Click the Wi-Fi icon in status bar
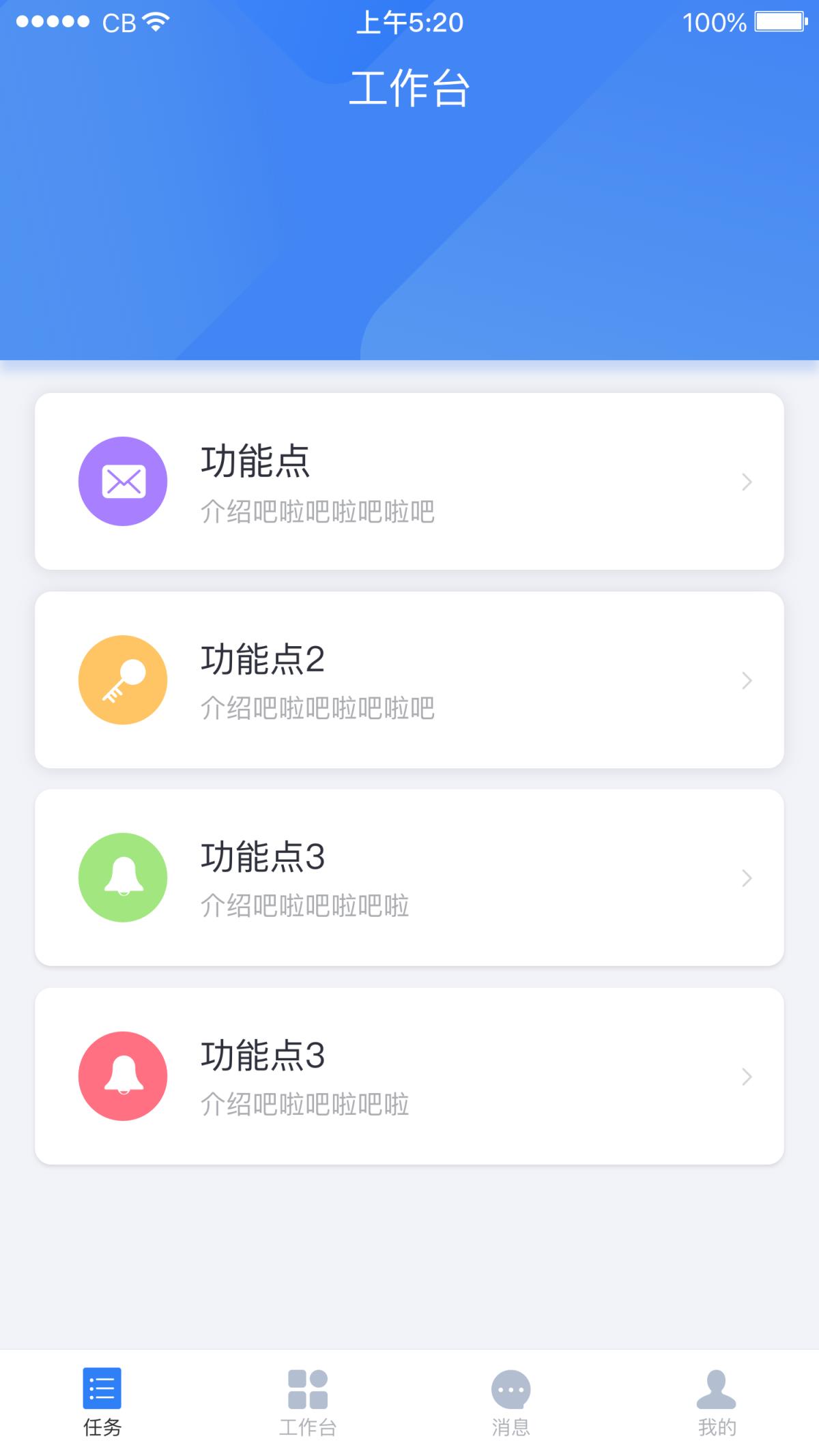 tap(156, 21)
